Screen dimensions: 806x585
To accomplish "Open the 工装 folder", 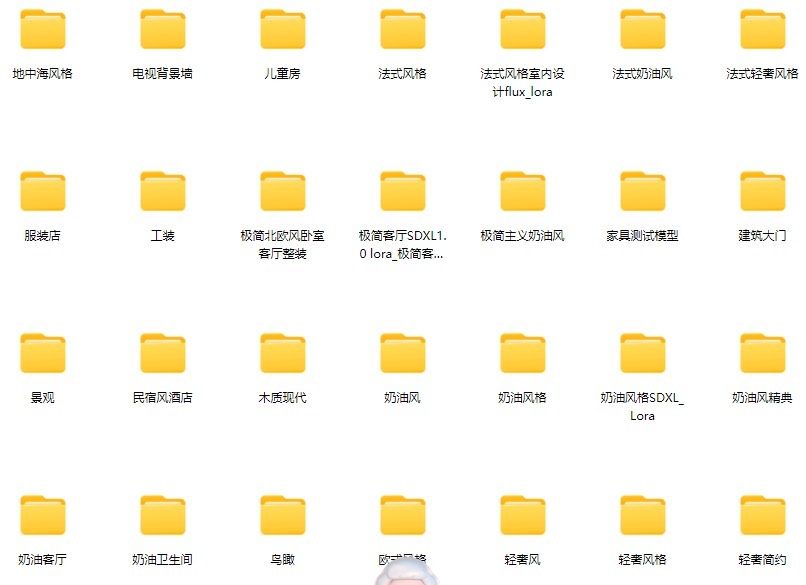I will [163, 192].
